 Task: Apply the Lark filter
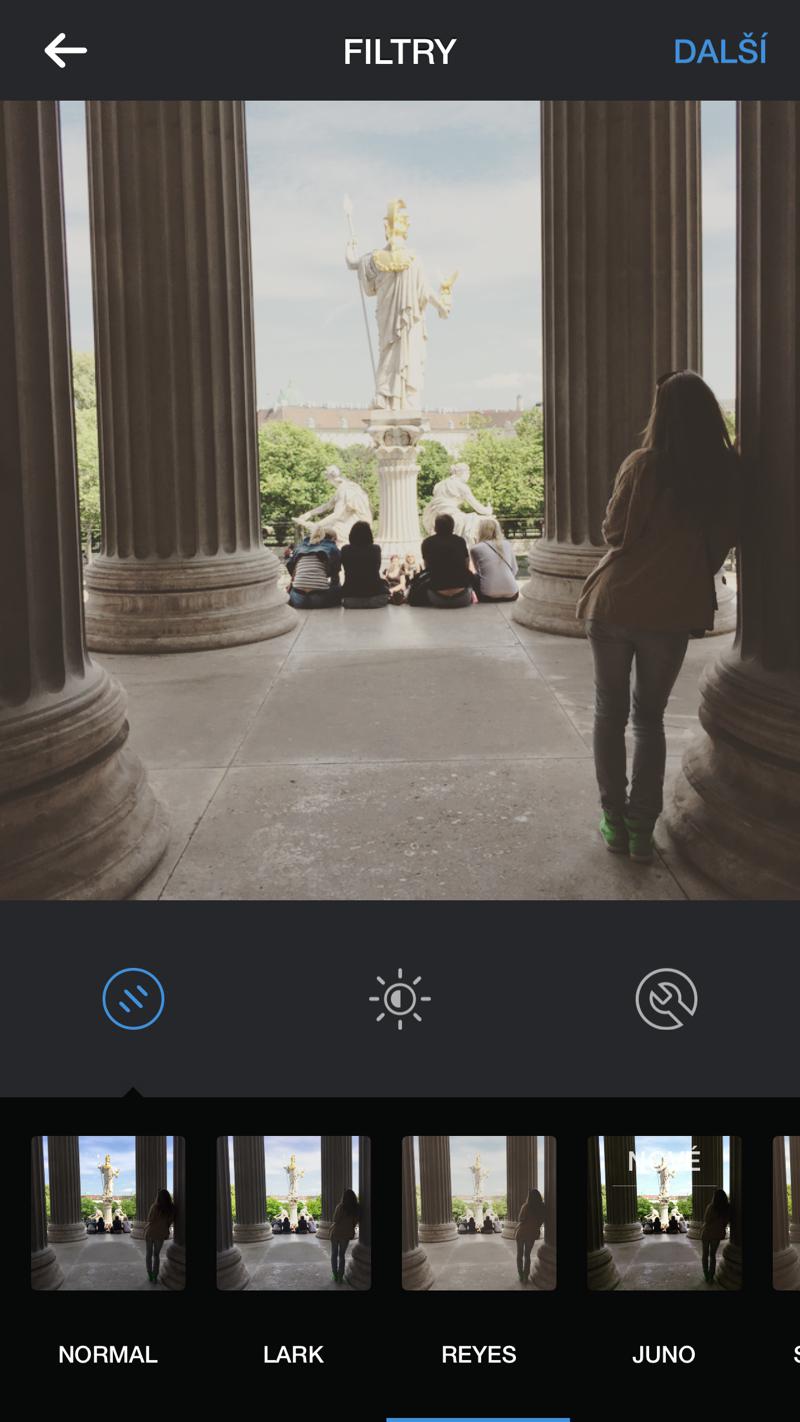[x=294, y=1212]
